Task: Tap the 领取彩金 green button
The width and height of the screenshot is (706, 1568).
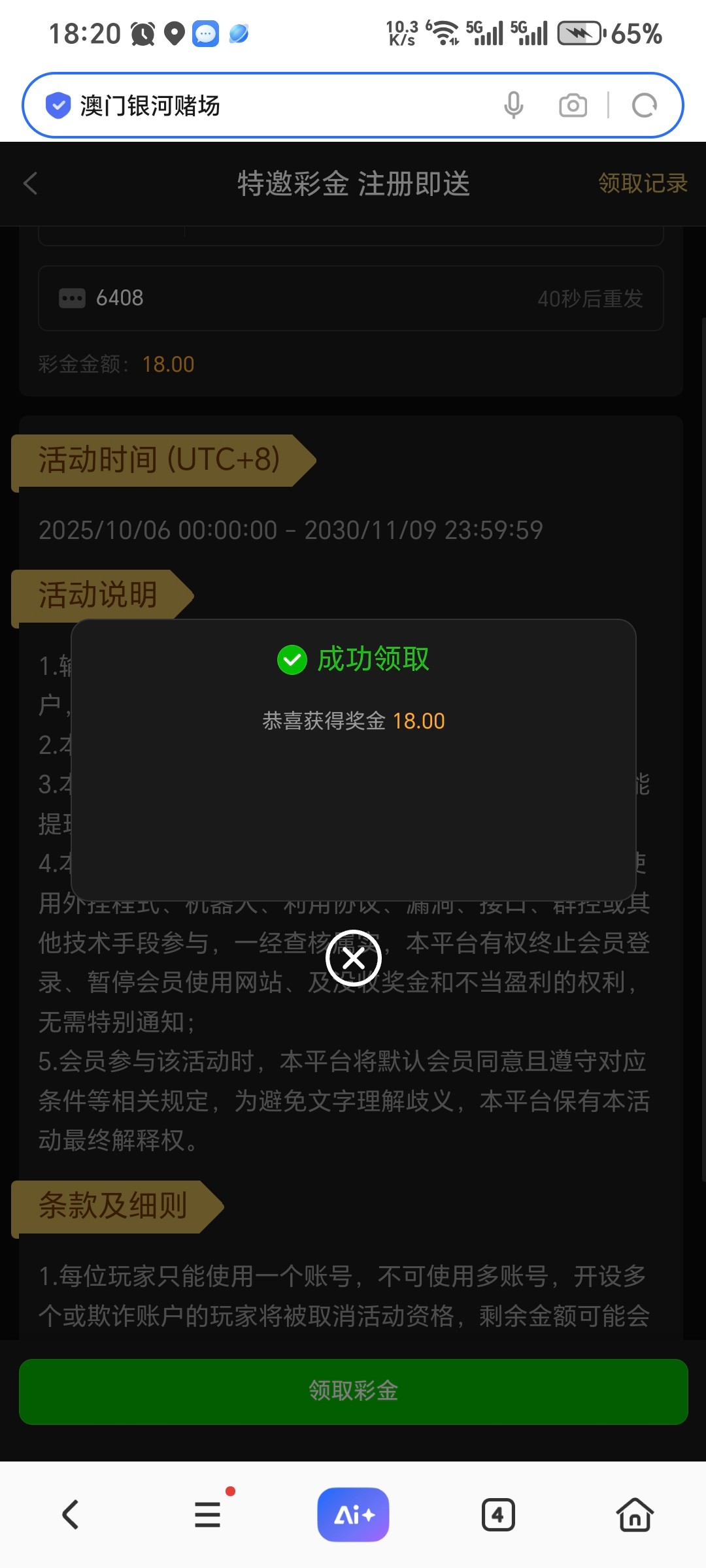Action: [x=353, y=1390]
